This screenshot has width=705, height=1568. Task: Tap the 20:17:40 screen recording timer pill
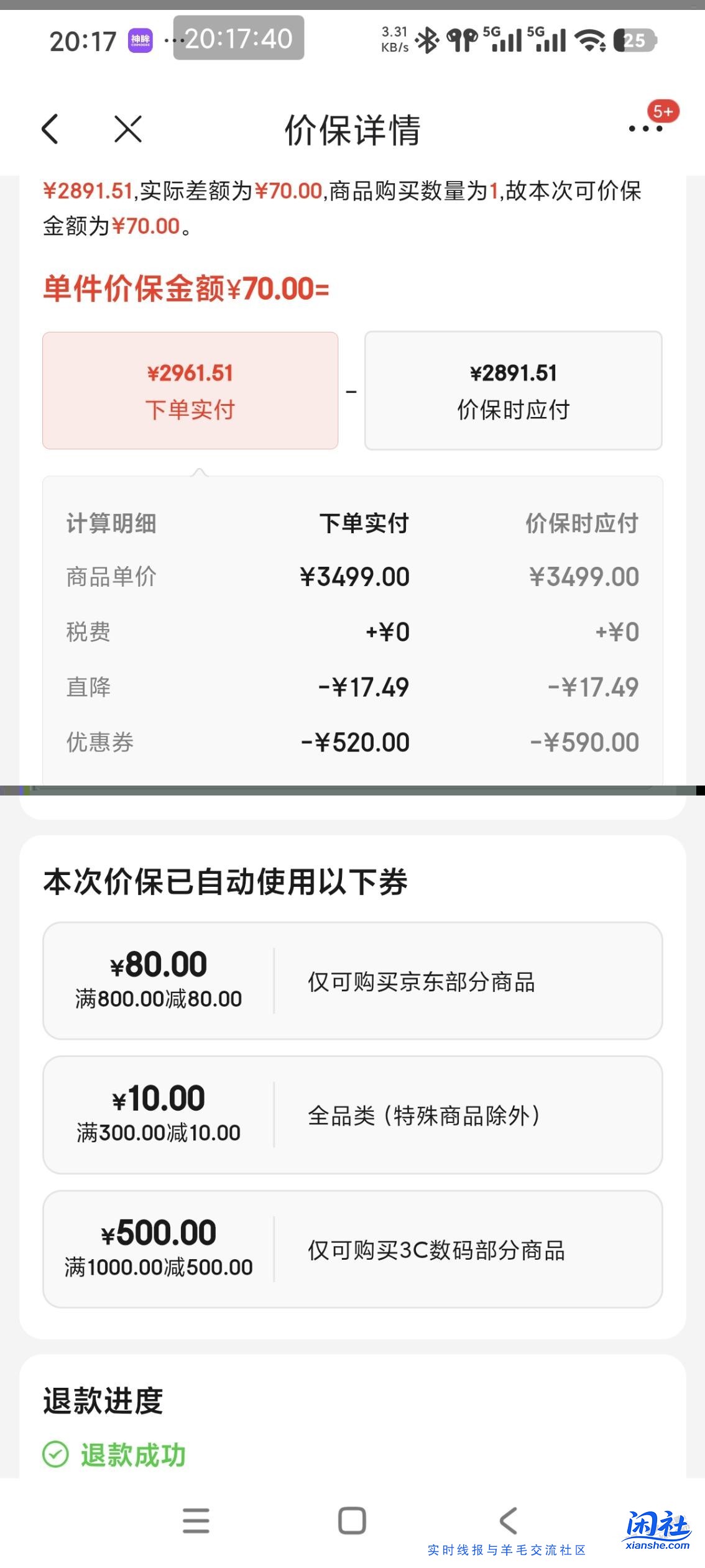pyautogui.click(x=238, y=39)
